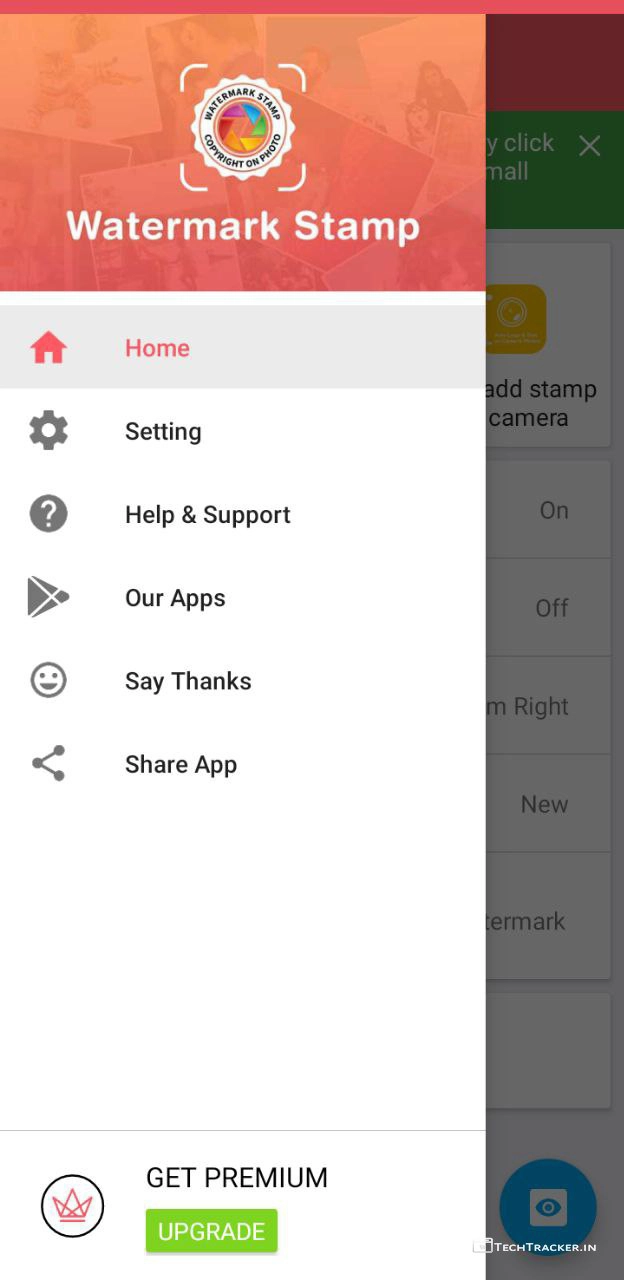Tap the green UPGRADE button
The width and height of the screenshot is (624, 1280).
pos(211,1231)
